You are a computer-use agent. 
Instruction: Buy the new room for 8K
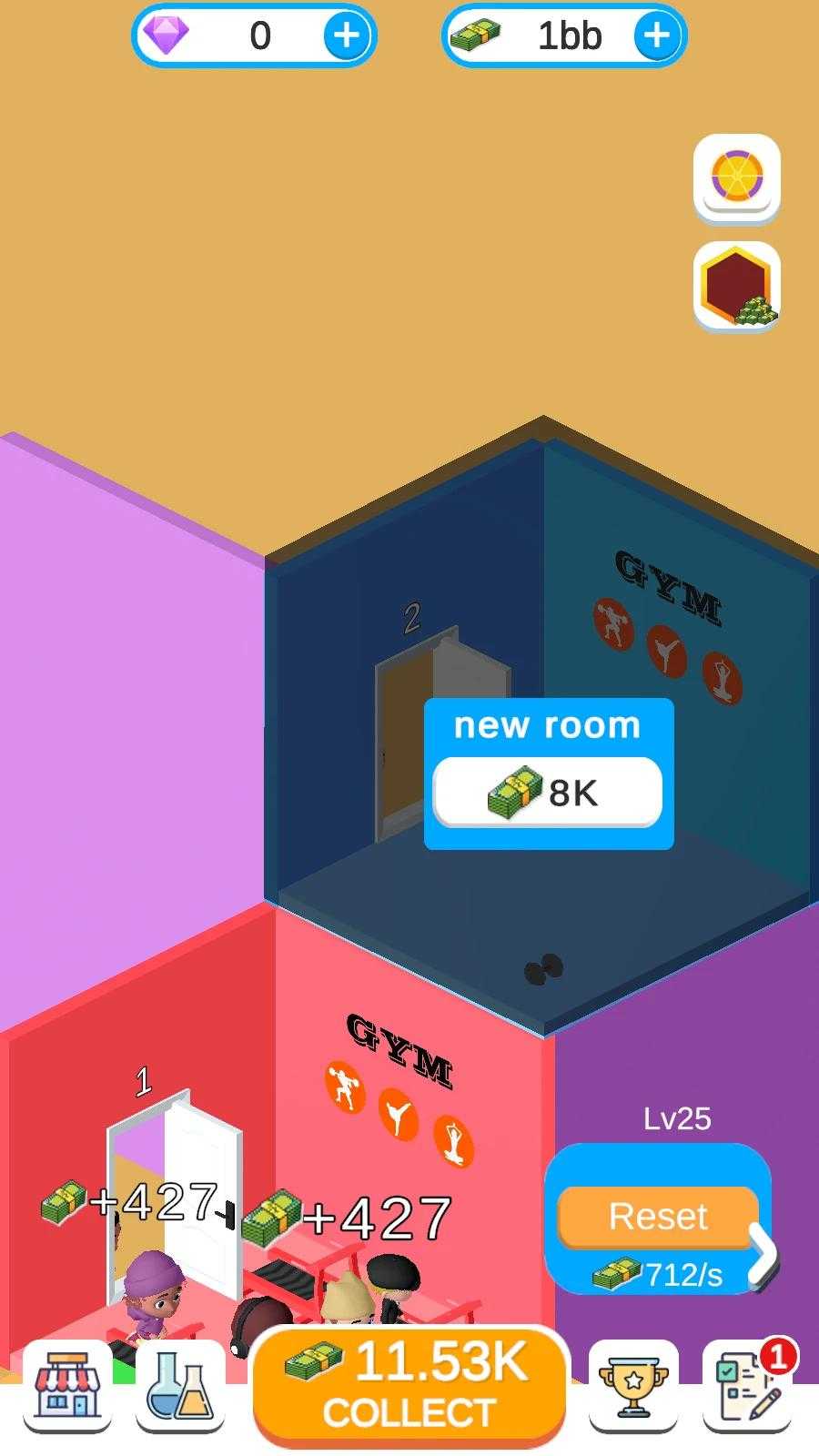548,792
